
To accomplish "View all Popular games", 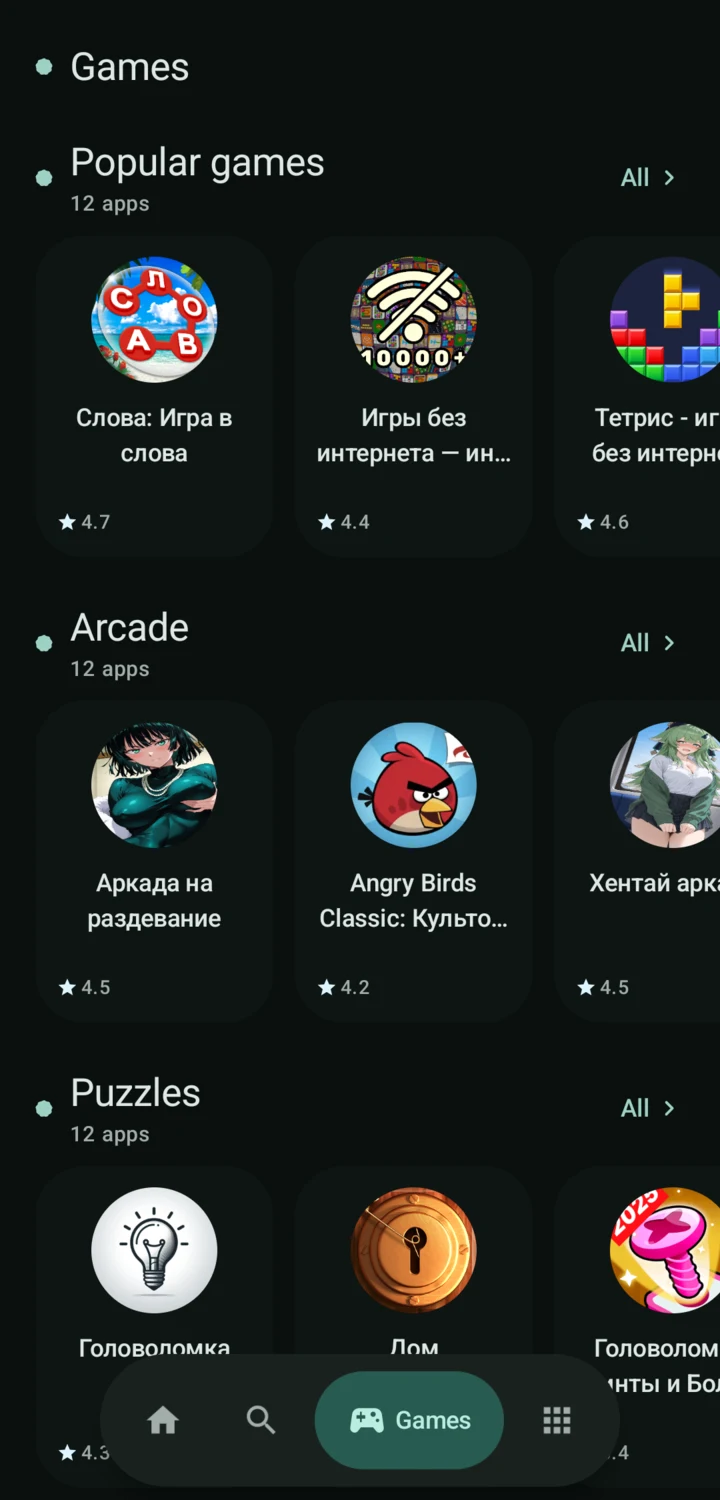I will (648, 177).
